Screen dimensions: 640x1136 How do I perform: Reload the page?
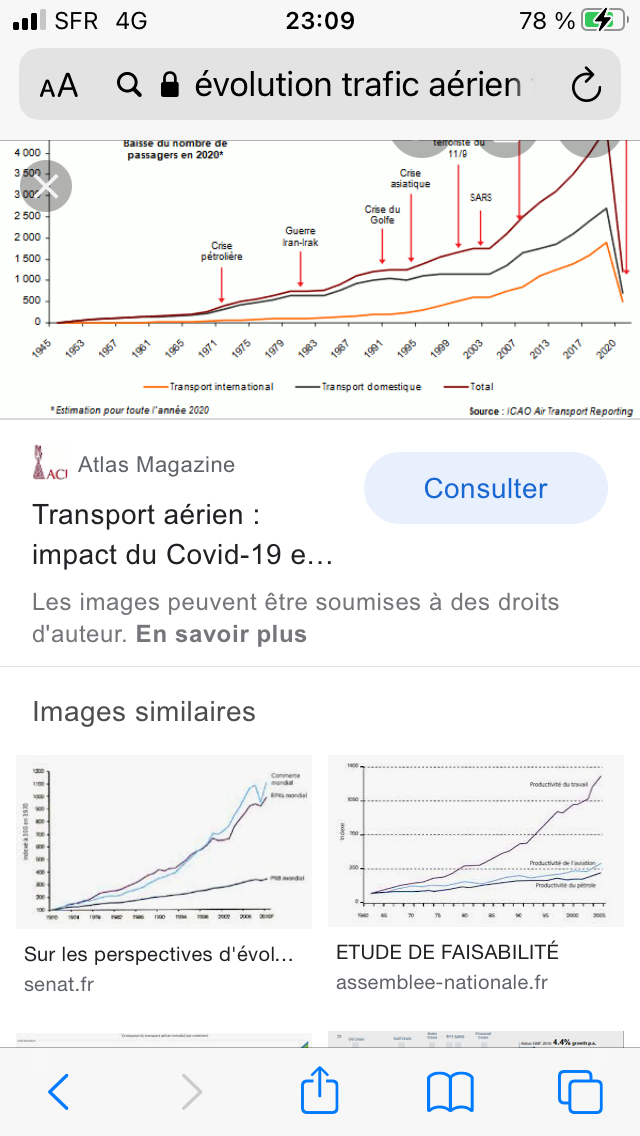[x=585, y=86]
